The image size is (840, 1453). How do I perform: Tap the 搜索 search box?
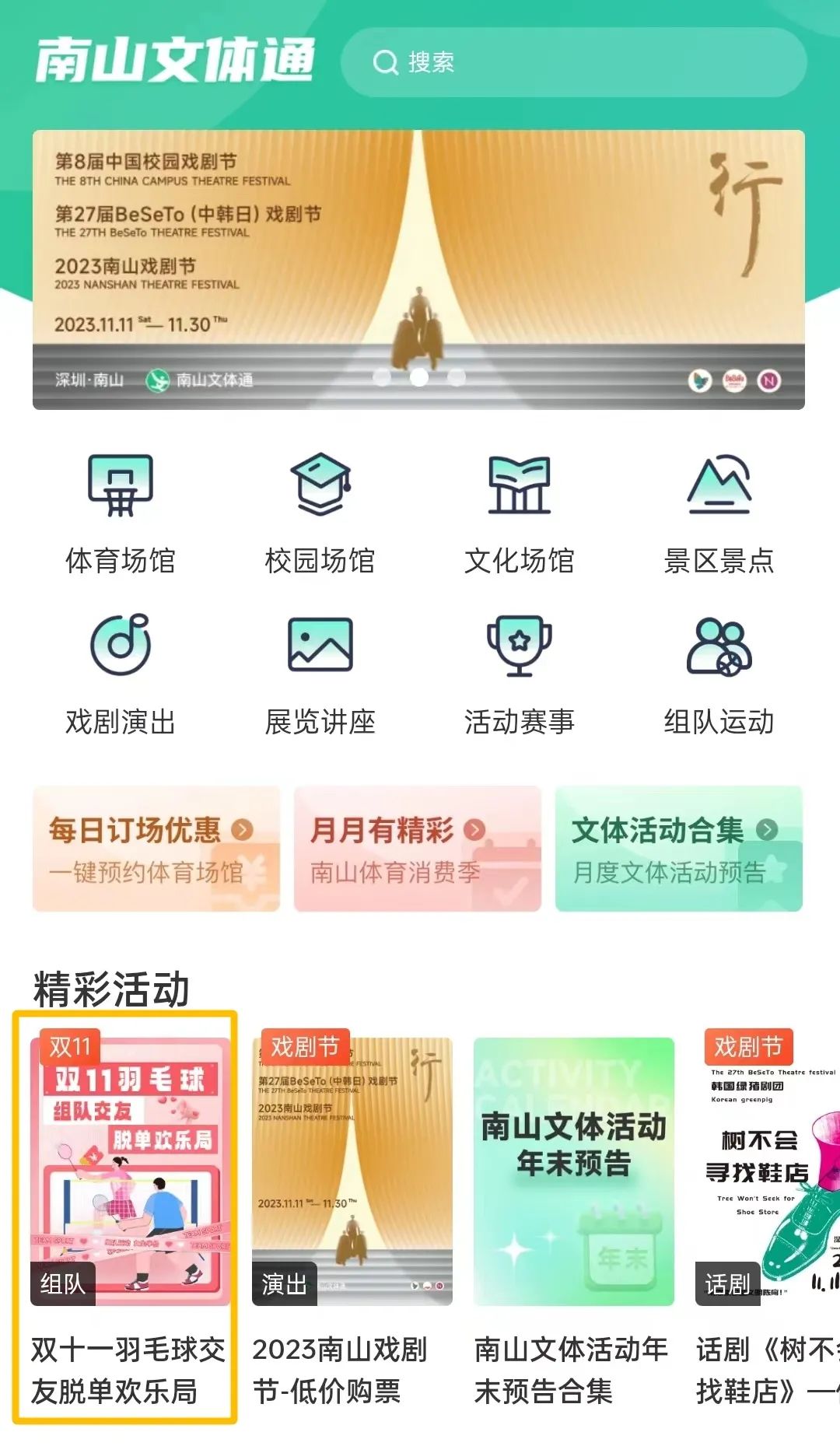point(573,62)
